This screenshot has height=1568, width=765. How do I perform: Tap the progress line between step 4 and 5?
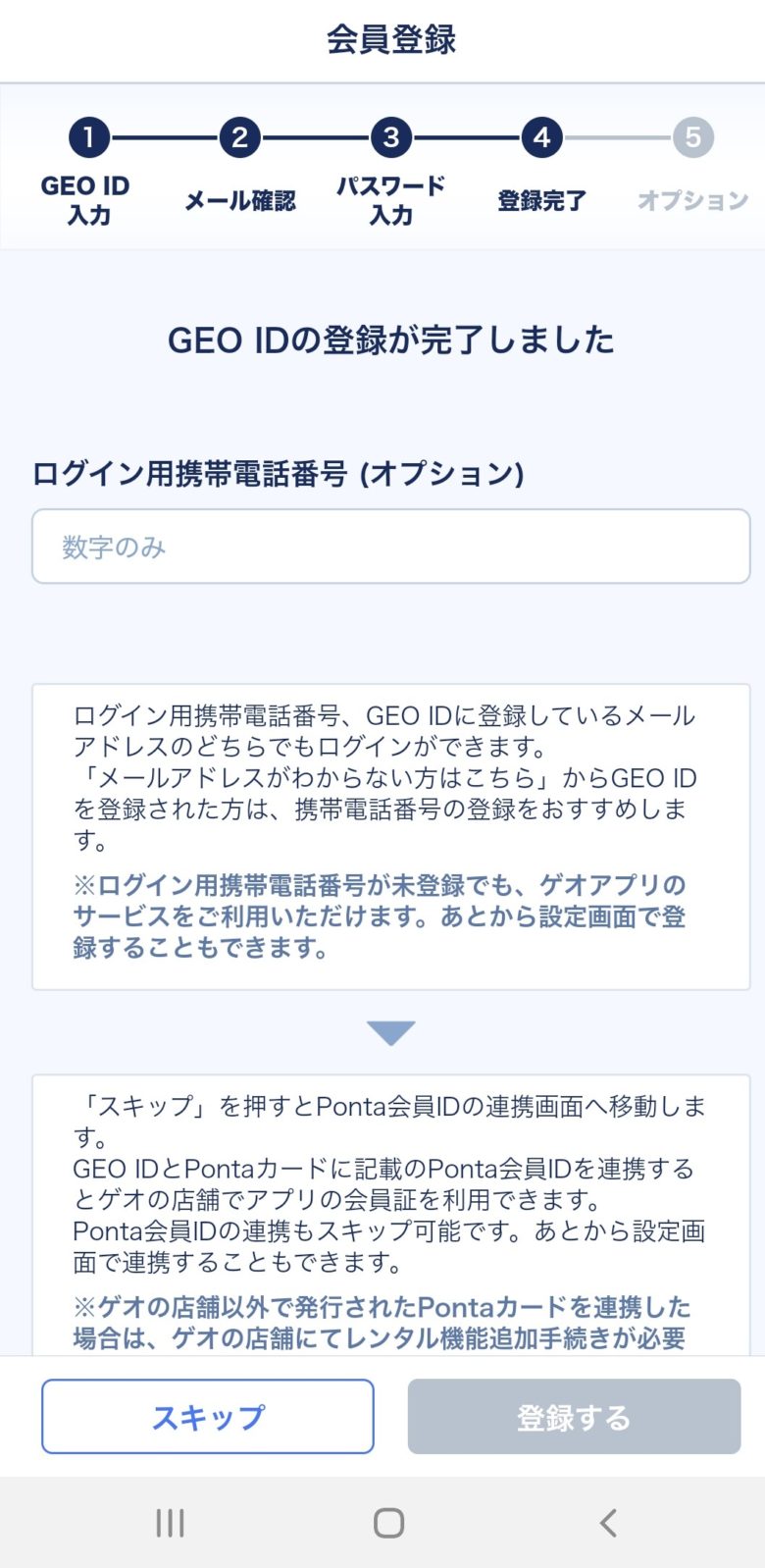click(x=616, y=138)
